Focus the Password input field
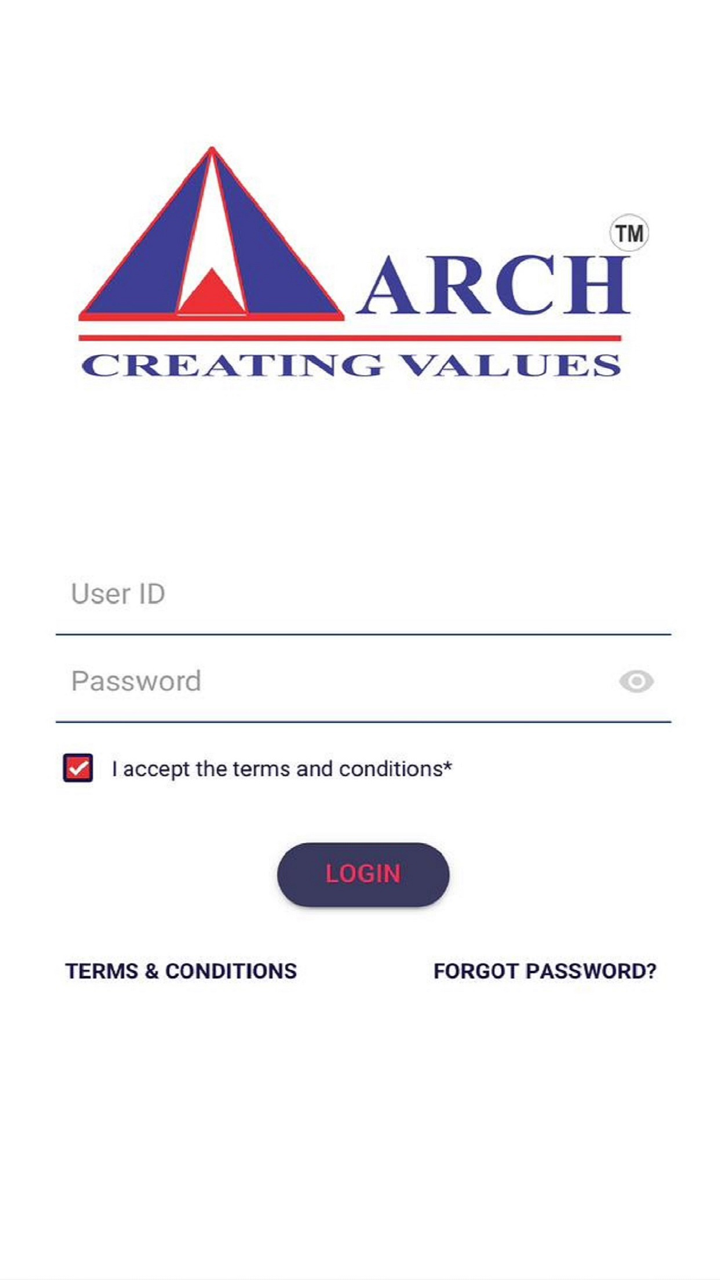The height and width of the screenshot is (1280, 720). [x=330, y=682]
